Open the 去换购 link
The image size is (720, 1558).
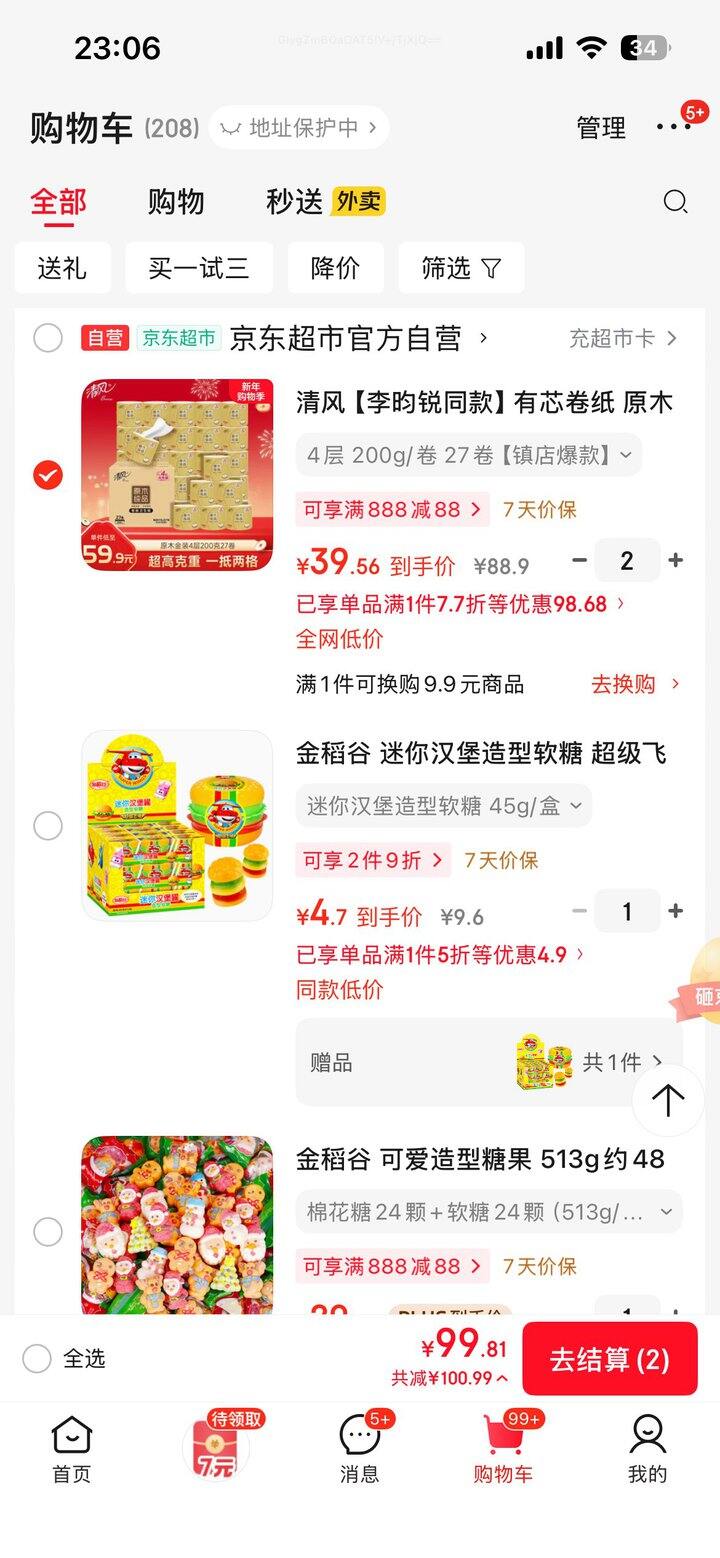tap(635, 684)
